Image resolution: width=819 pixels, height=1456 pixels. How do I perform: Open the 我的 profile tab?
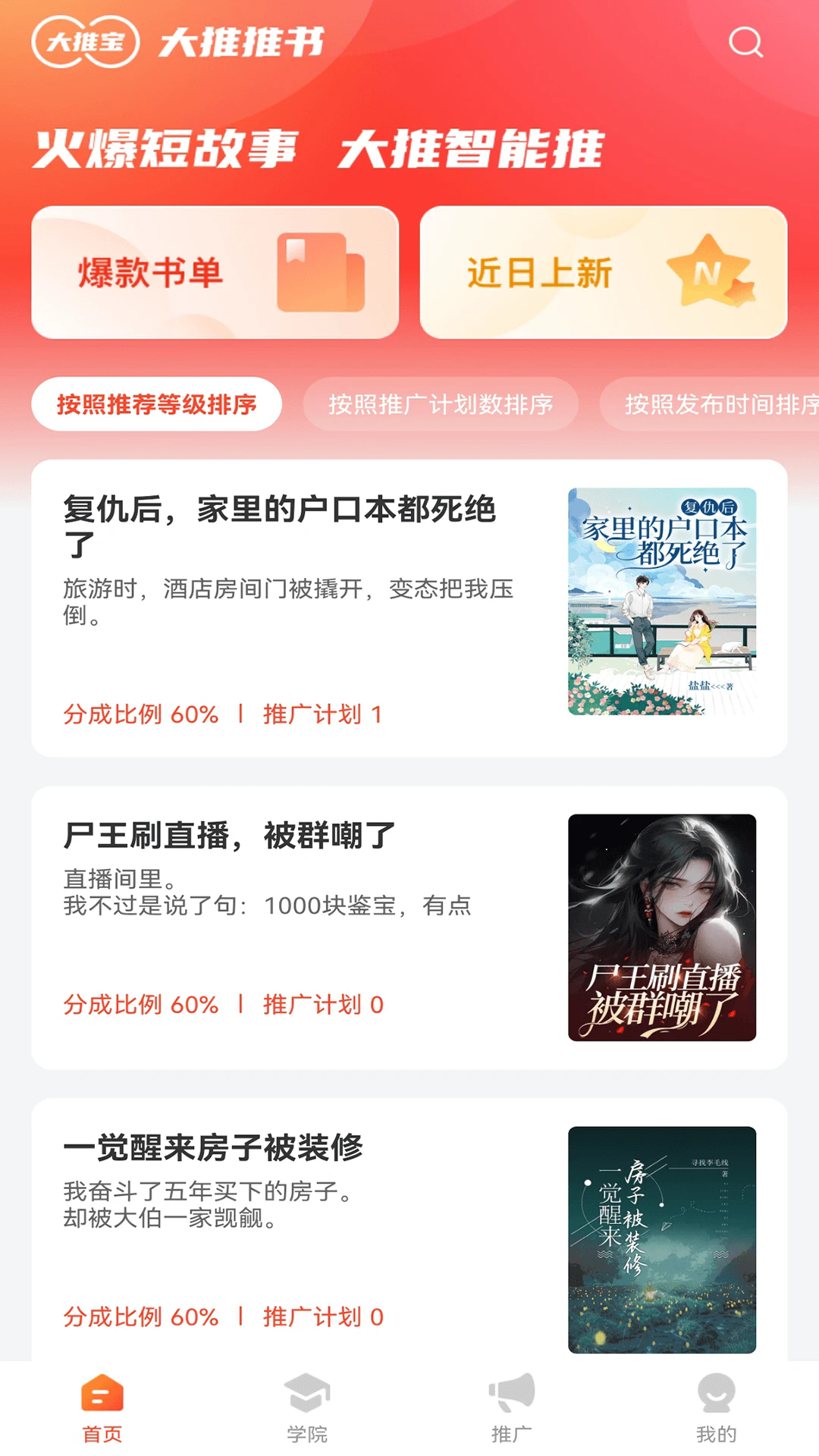tap(717, 1408)
